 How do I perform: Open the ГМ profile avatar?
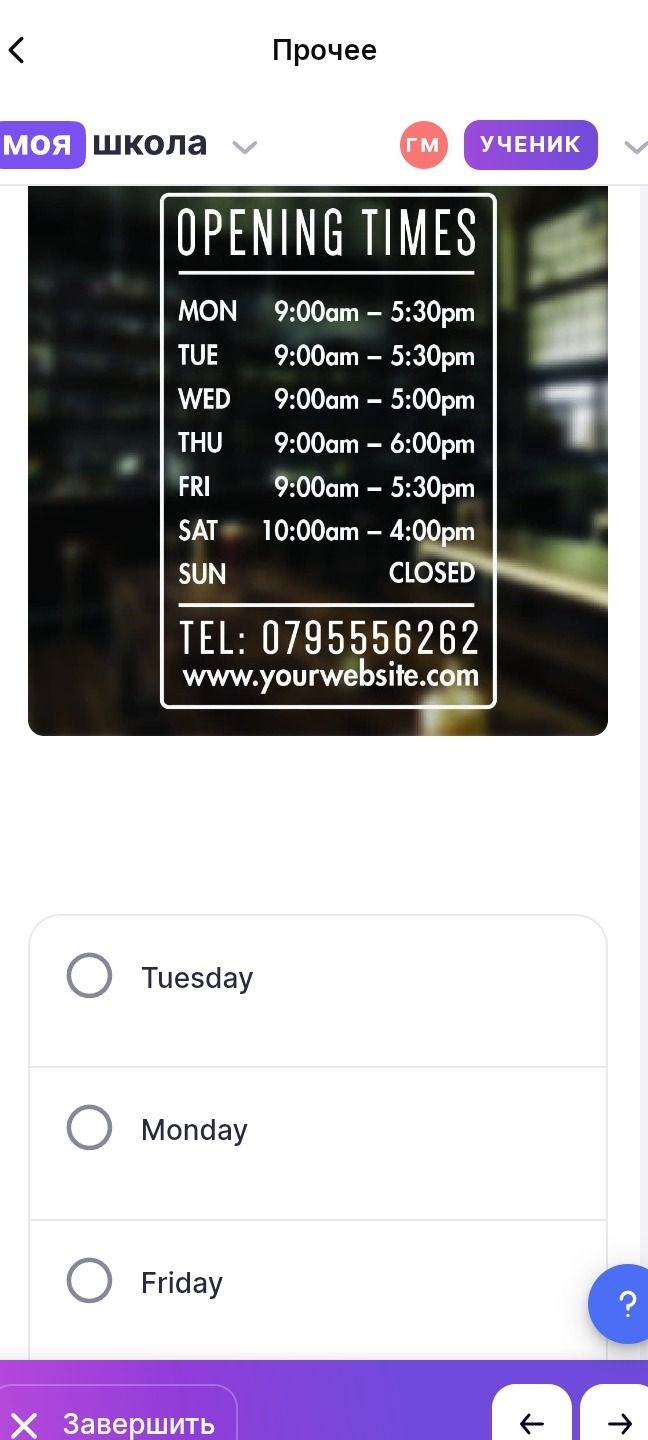click(424, 145)
